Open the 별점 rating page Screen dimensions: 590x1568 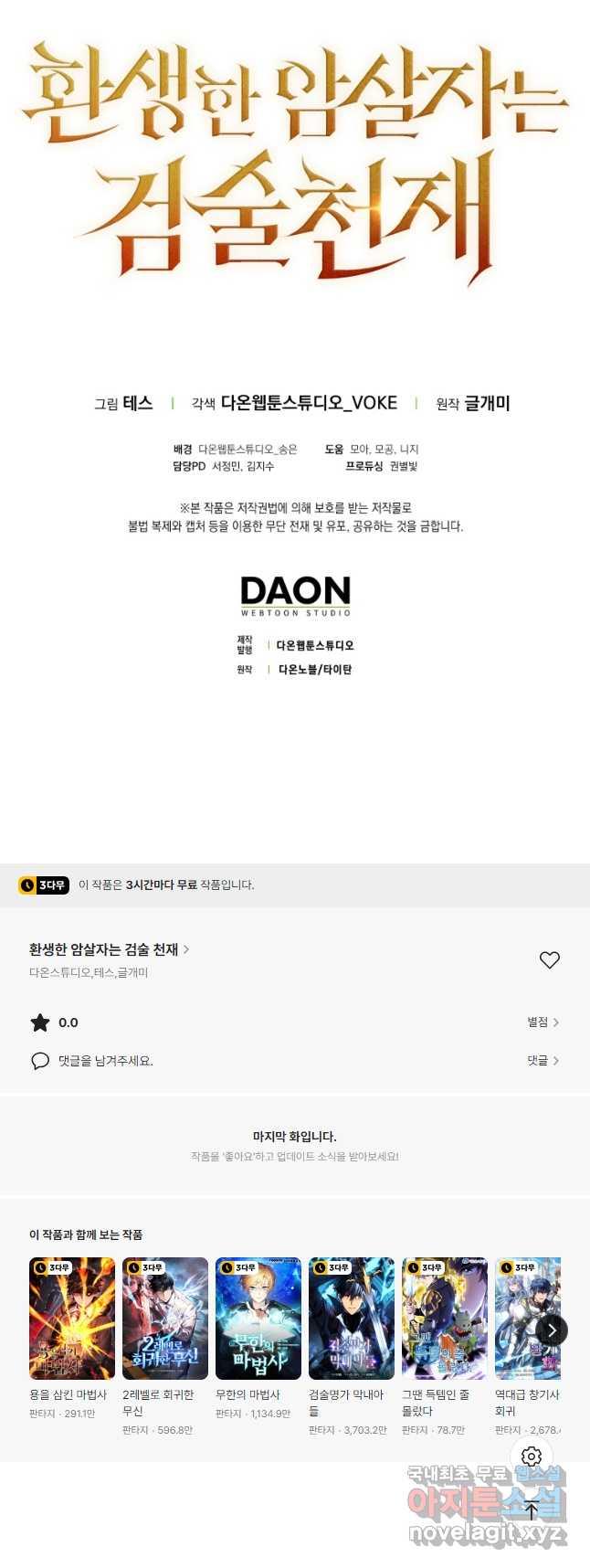coord(543,1022)
